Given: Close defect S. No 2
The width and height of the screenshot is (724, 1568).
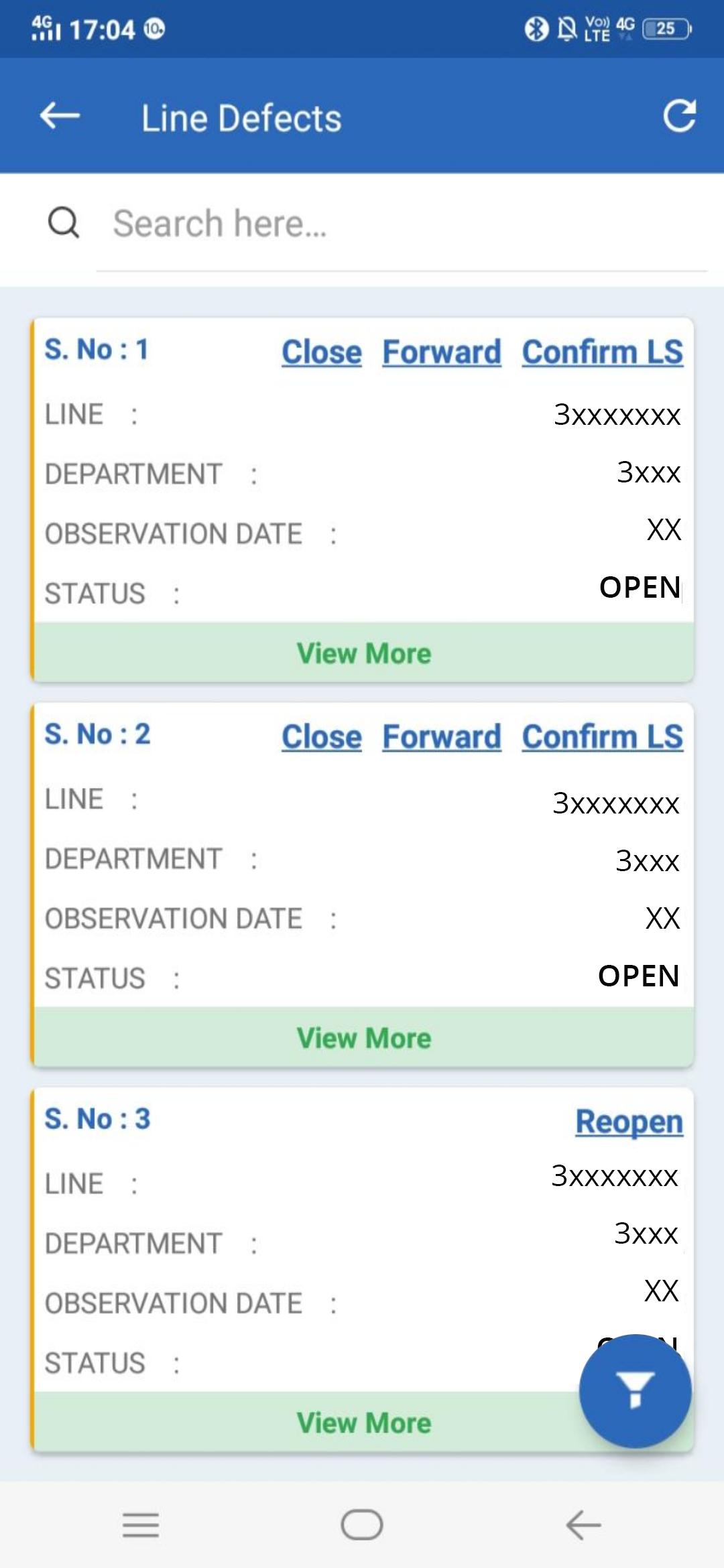Looking at the screenshot, I should [321, 736].
